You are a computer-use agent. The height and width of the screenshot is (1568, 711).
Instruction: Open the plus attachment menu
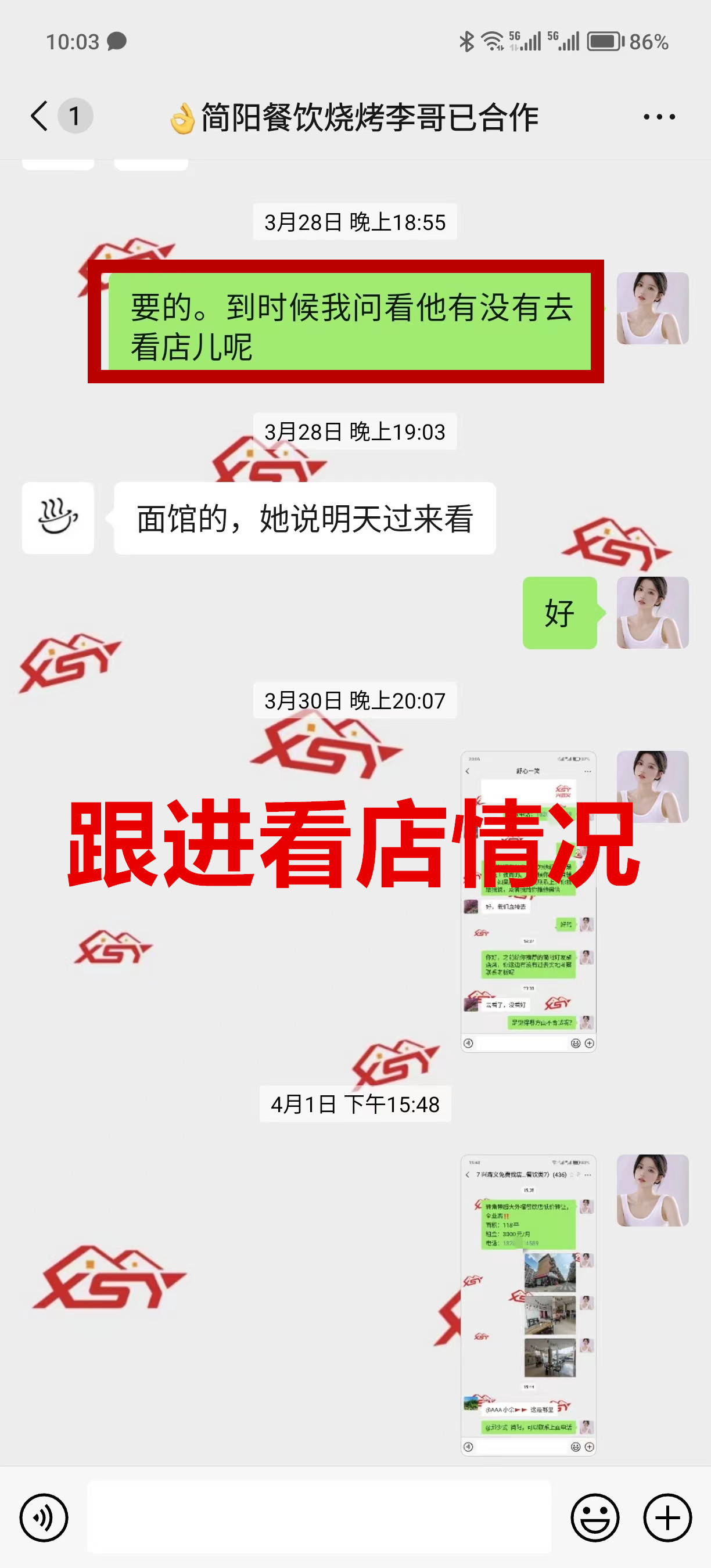667,1517
